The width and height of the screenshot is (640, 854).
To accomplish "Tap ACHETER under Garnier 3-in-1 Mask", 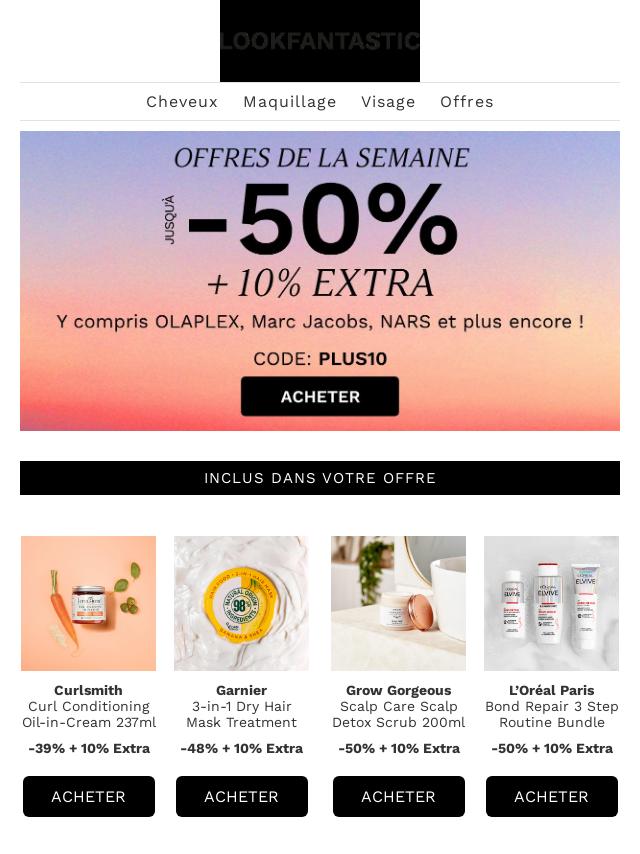I will click(241, 797).
